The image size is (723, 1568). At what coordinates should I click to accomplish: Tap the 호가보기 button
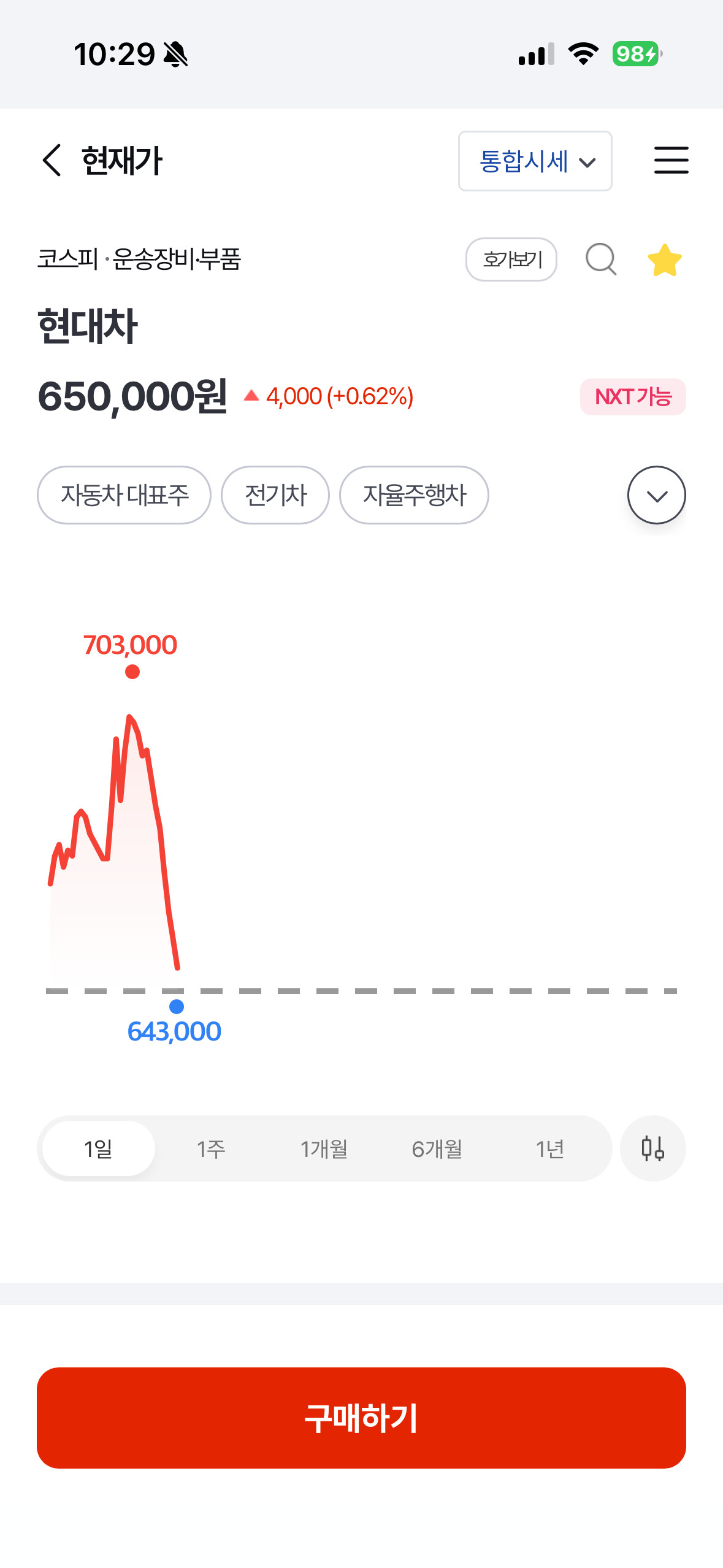[511, 259]
